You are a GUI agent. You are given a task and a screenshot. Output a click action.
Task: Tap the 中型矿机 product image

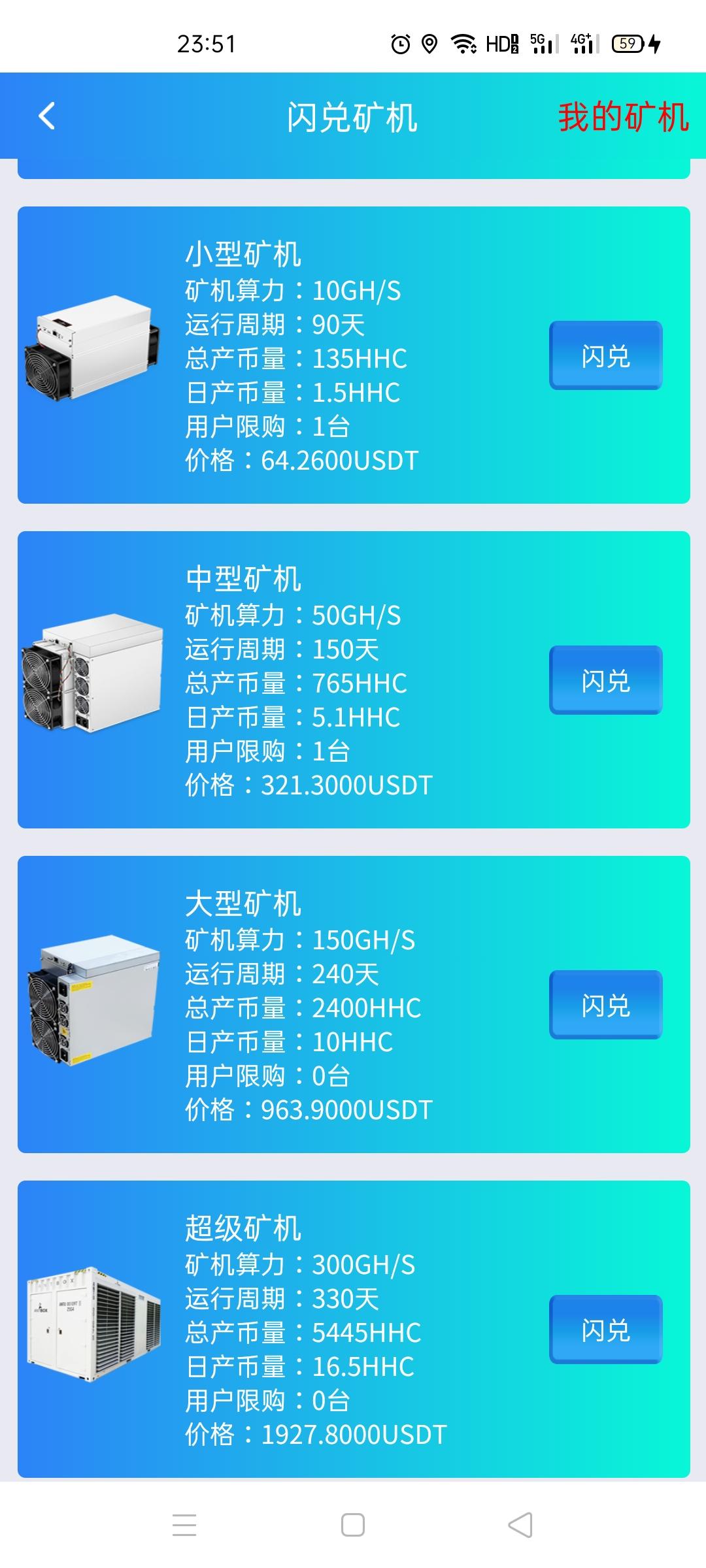tap(92, 679)
